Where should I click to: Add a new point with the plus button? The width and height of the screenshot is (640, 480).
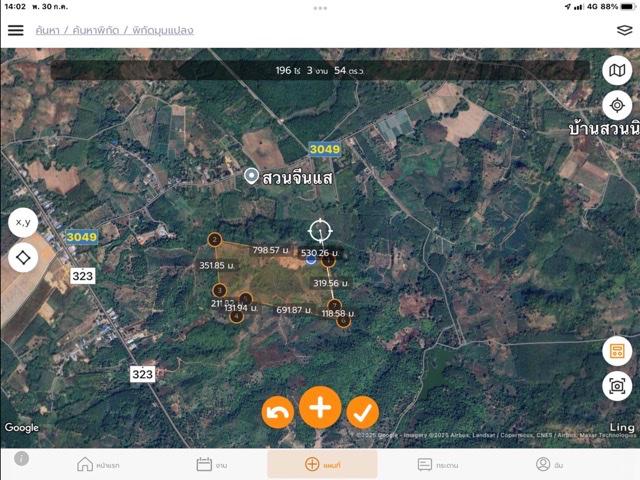(320, 408)
